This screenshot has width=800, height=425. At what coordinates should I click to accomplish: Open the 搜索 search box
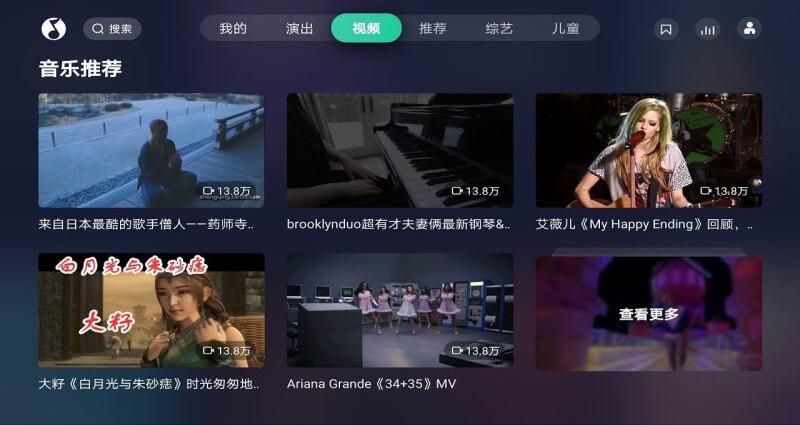pyautogui.click(x=112, y=29)
